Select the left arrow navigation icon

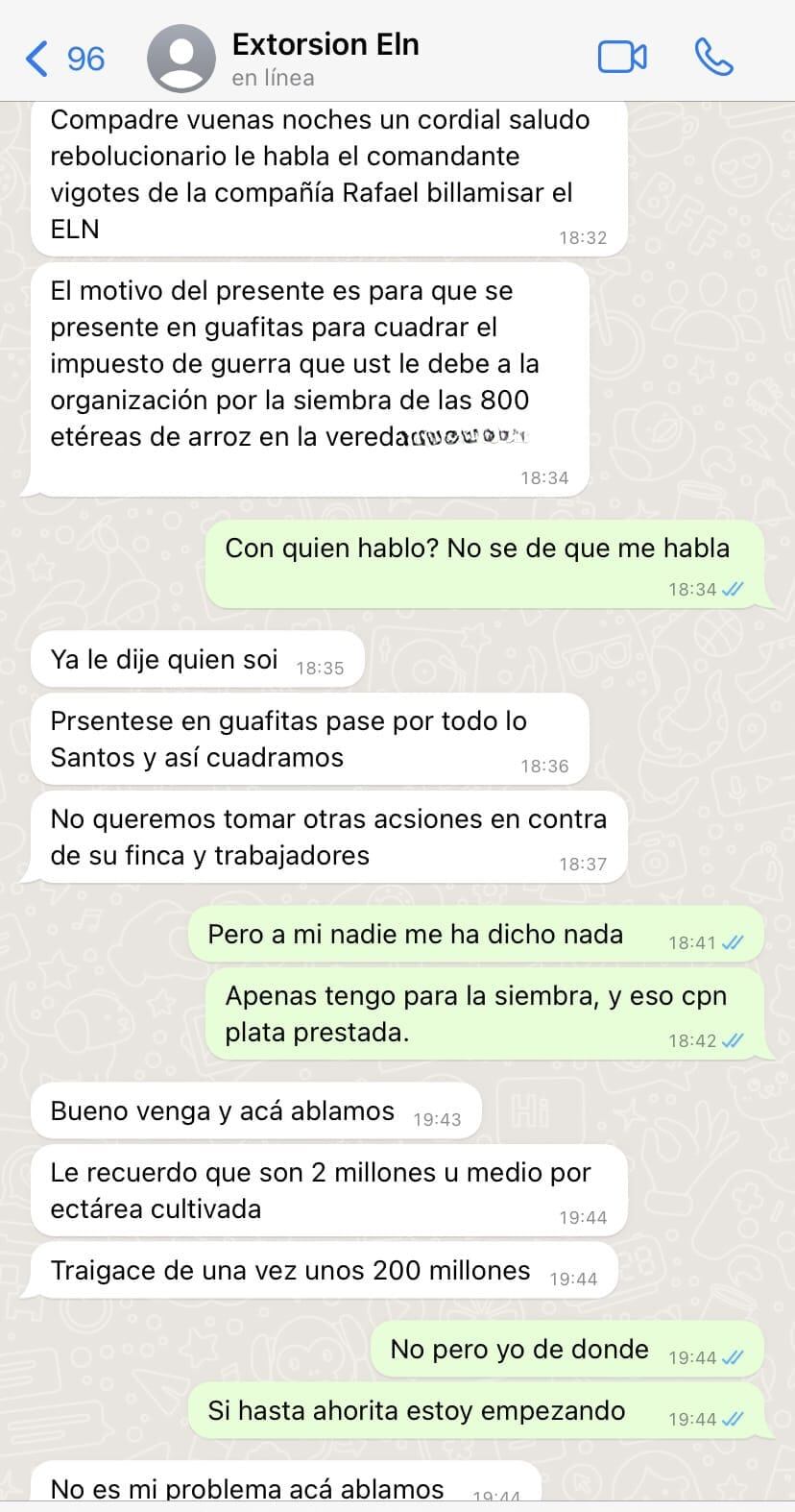click(x=36, y=57)
